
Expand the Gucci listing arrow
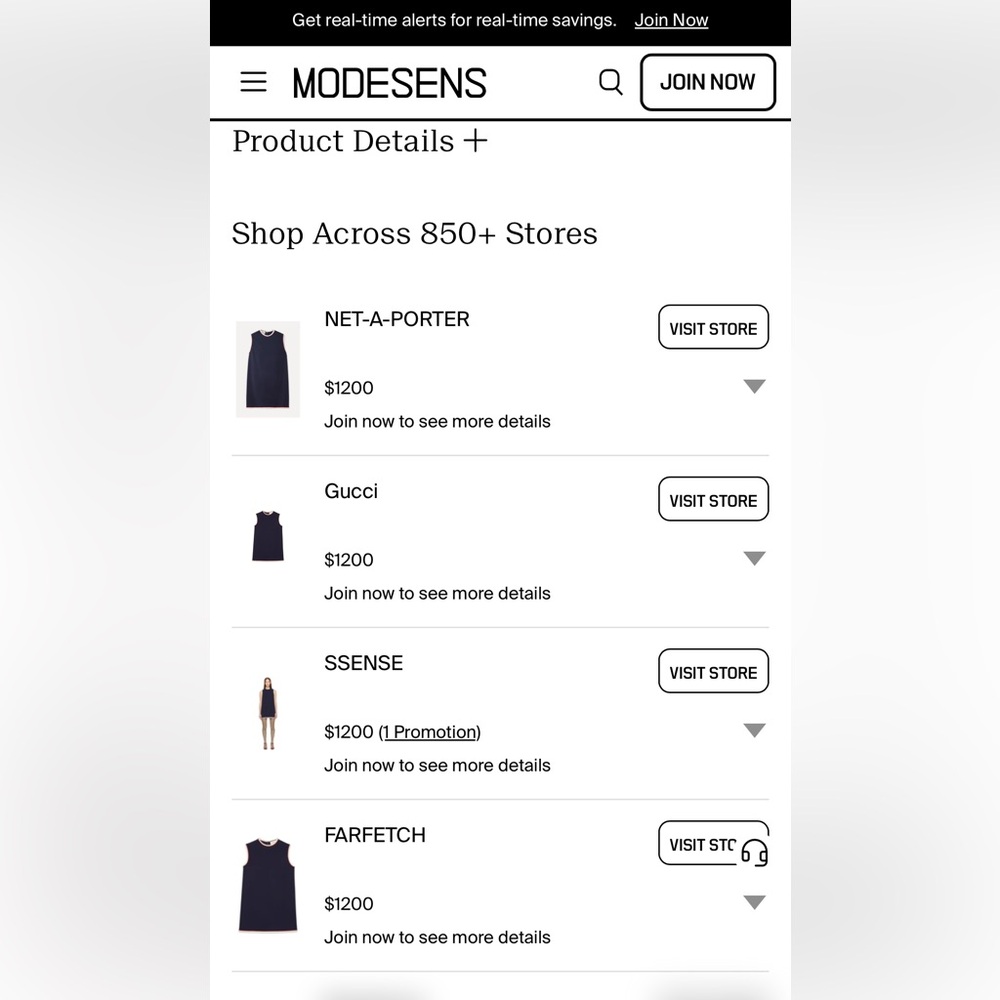(754, 559)
